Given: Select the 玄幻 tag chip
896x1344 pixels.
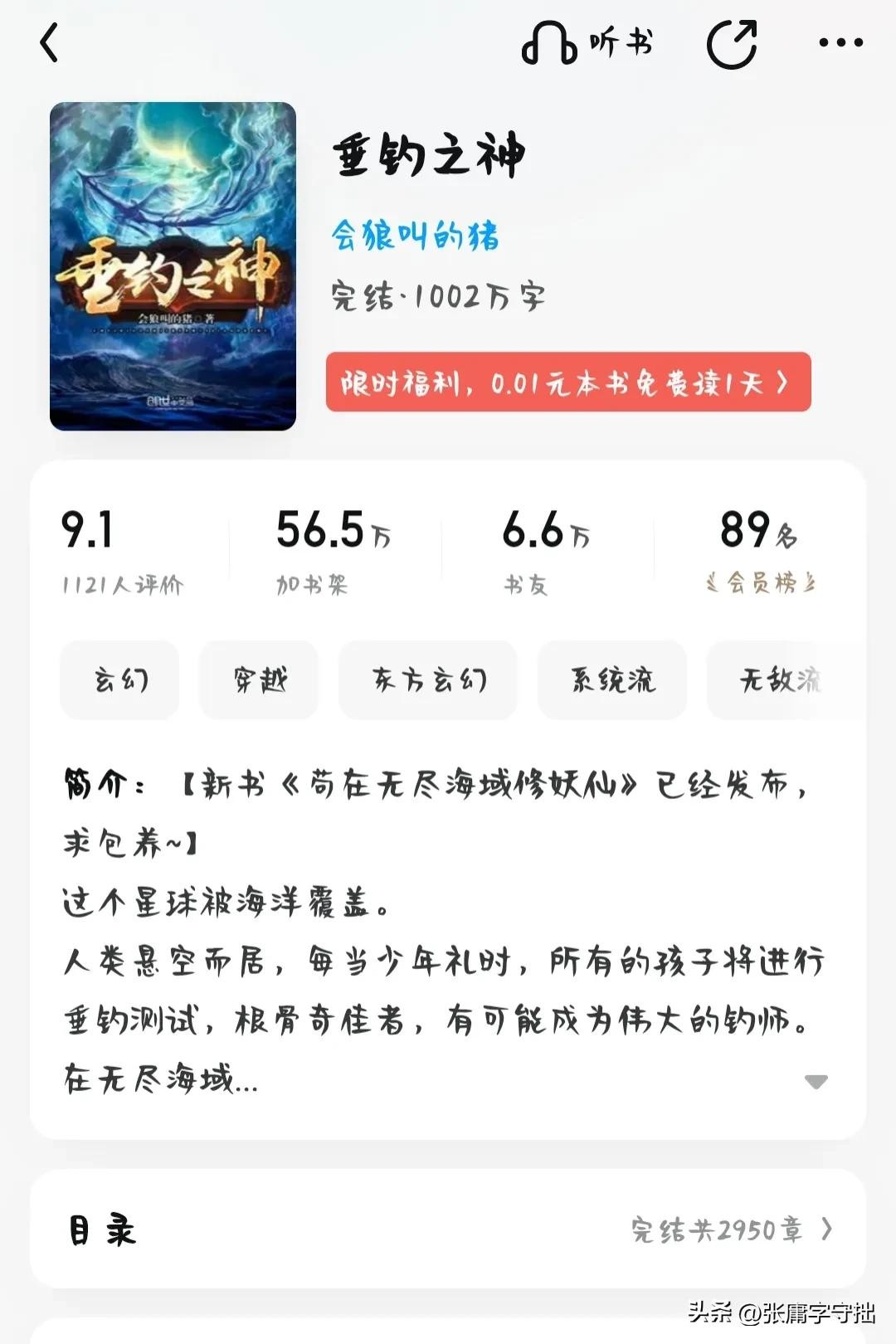Looking at the screenshot, I should pos(119,680).
